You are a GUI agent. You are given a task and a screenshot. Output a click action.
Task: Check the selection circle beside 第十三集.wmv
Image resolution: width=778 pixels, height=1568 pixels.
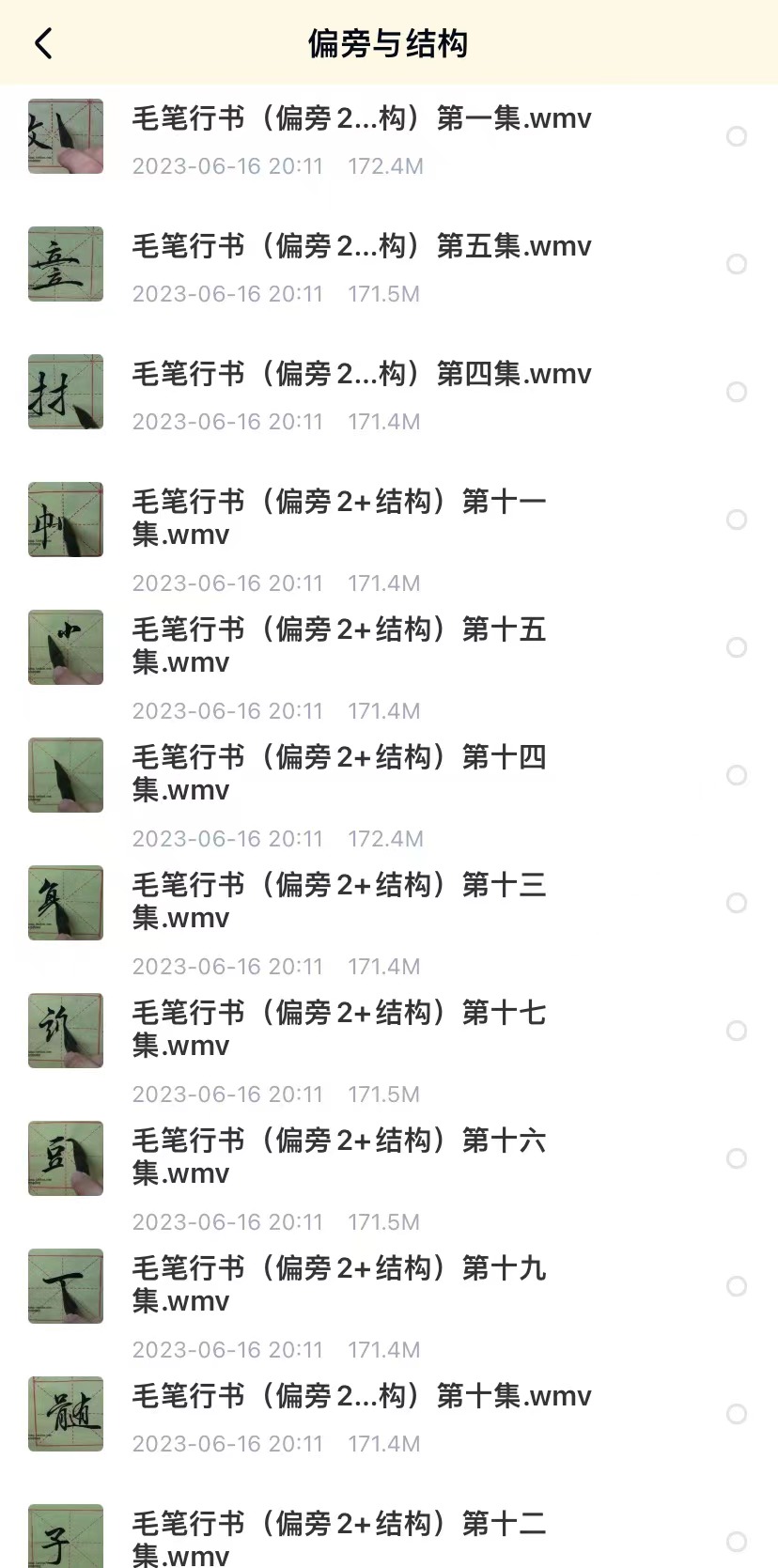pos(737,903)
